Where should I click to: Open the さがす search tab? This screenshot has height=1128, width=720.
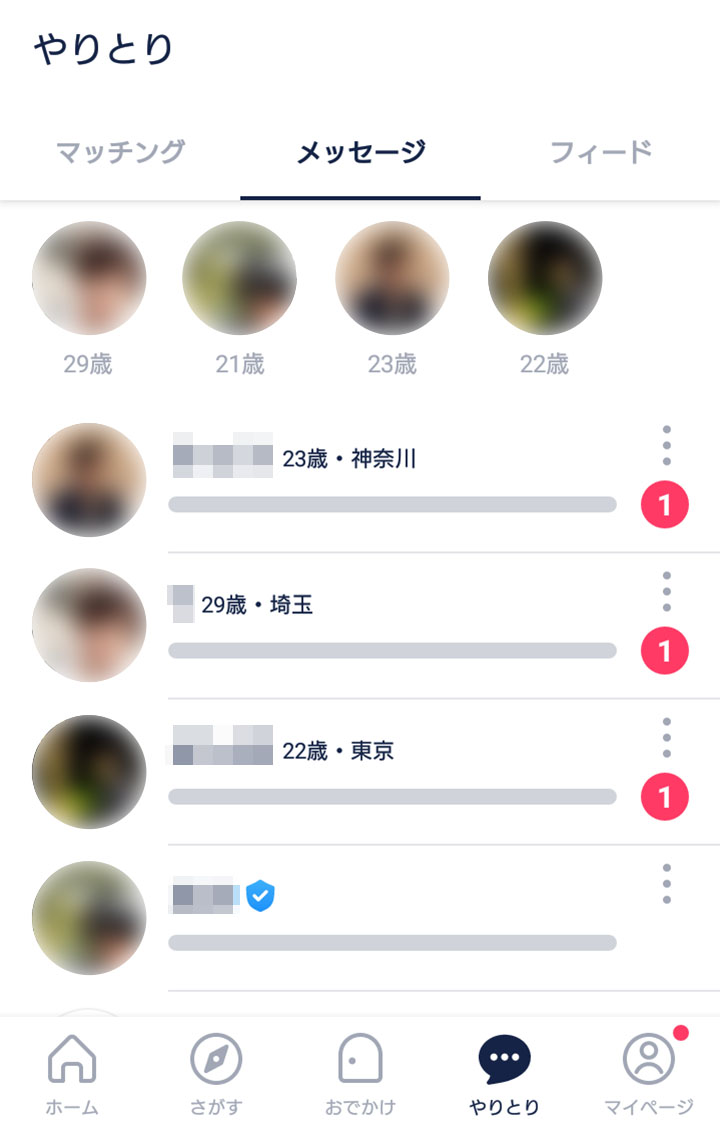(x=216, y=1073)
